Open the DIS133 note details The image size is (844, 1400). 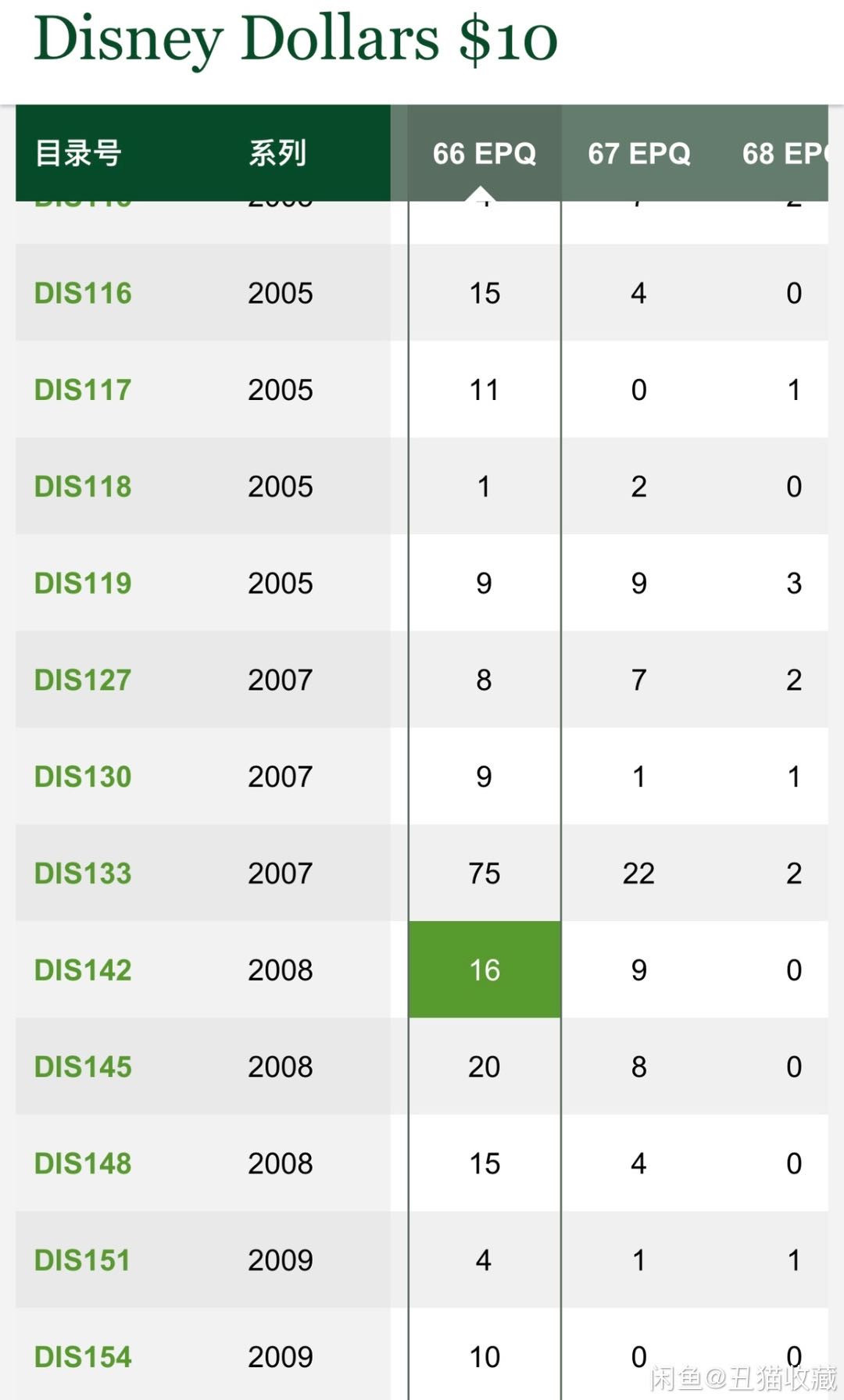[83, 873]
